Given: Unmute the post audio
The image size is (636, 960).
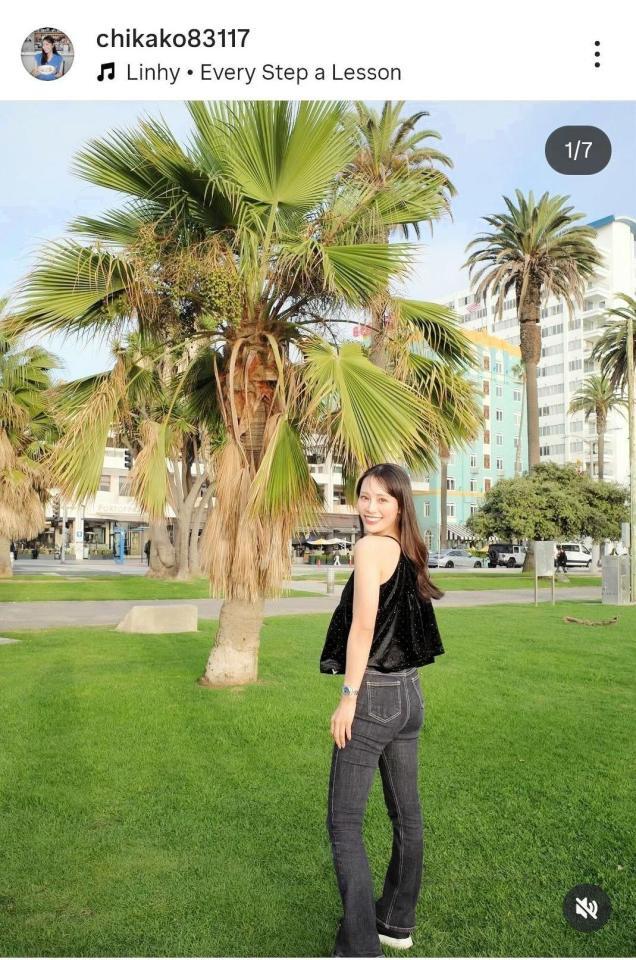Looking at the screenshot, I should (x=586, y=908).
